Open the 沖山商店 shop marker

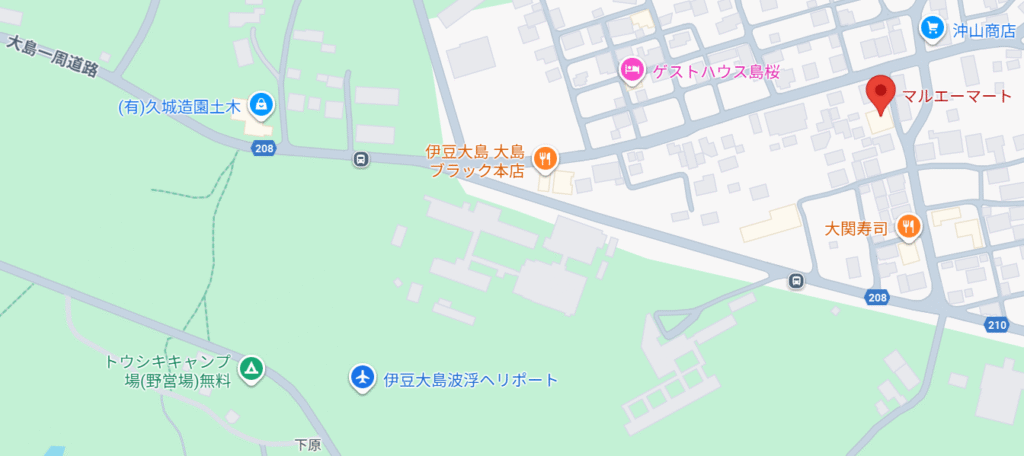pyautogui.click(x=932, y=29)
